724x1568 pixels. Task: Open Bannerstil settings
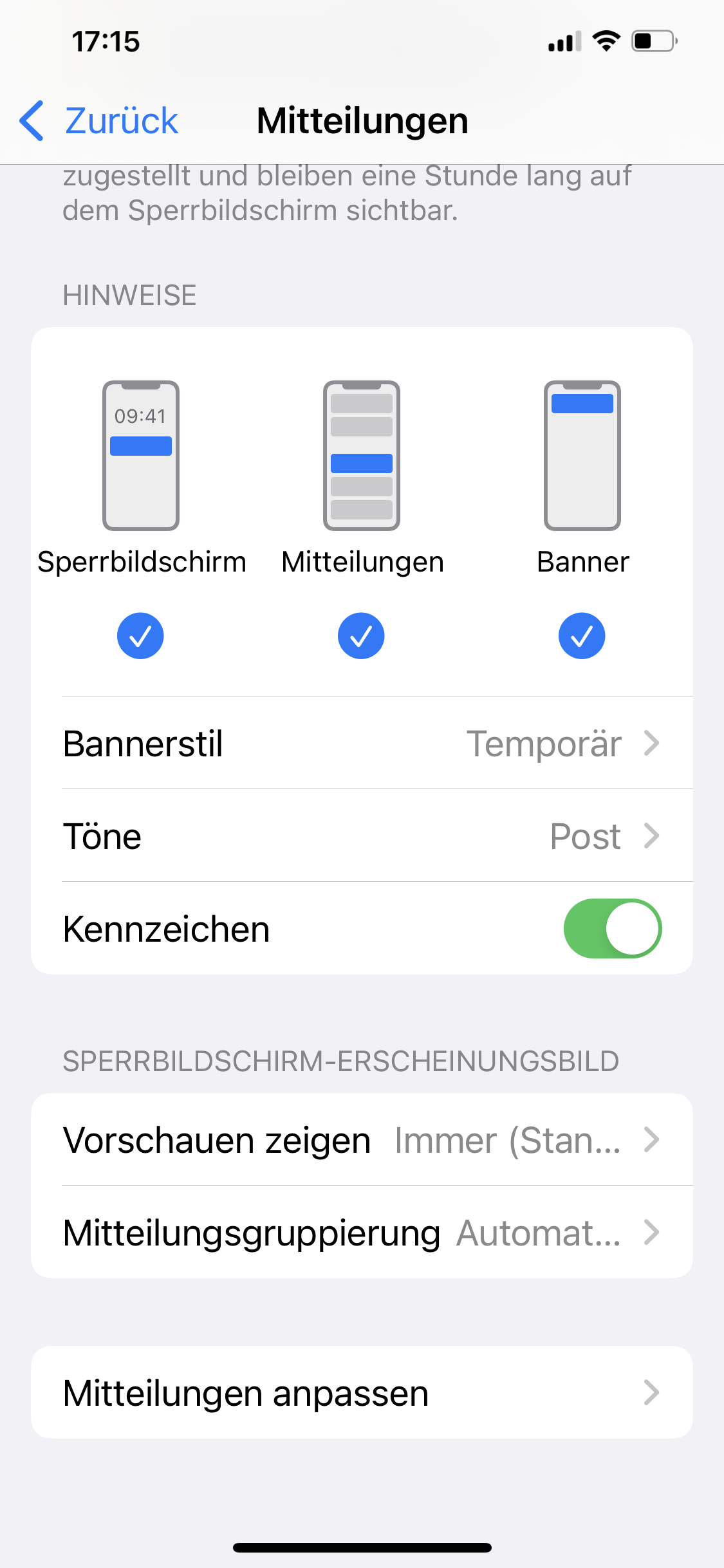click(x=362, y=743)
